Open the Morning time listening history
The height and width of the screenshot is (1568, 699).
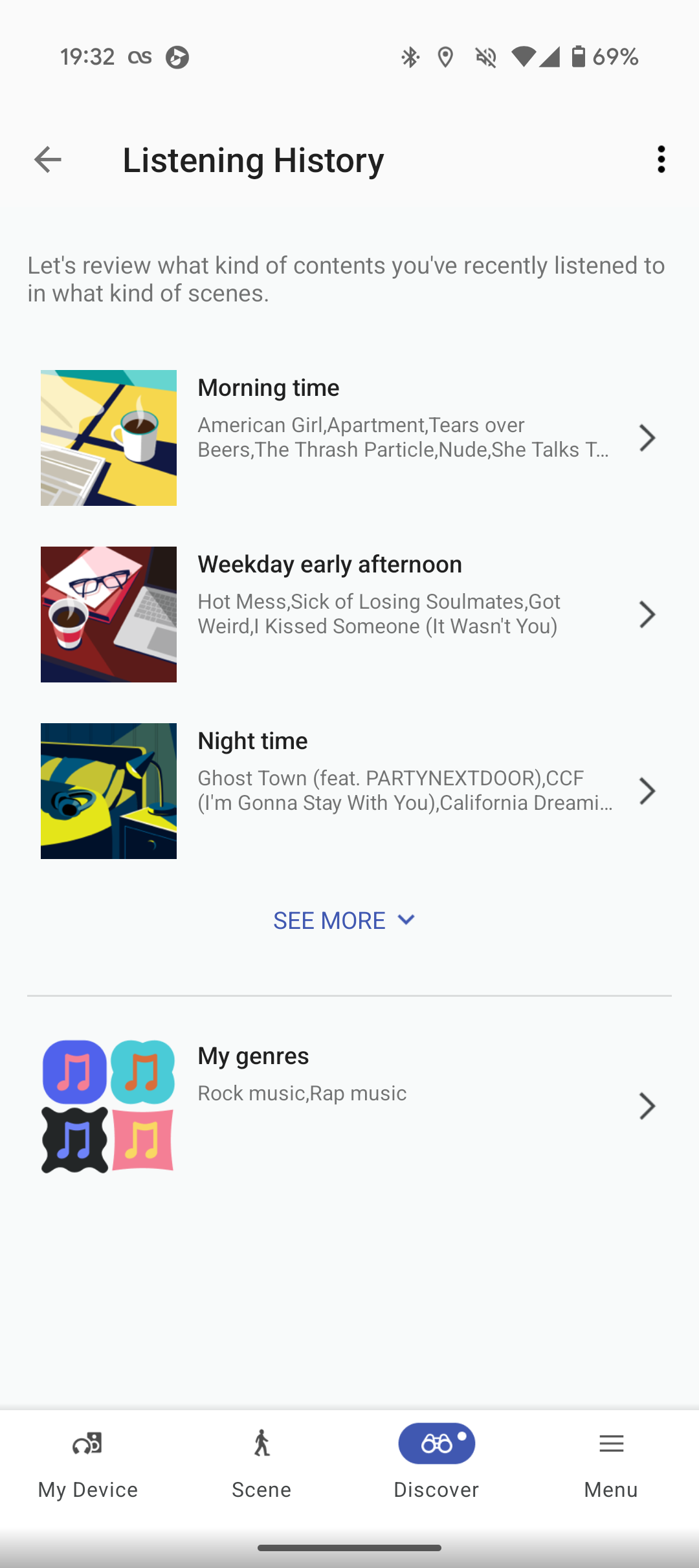click(x=349, y=438)
